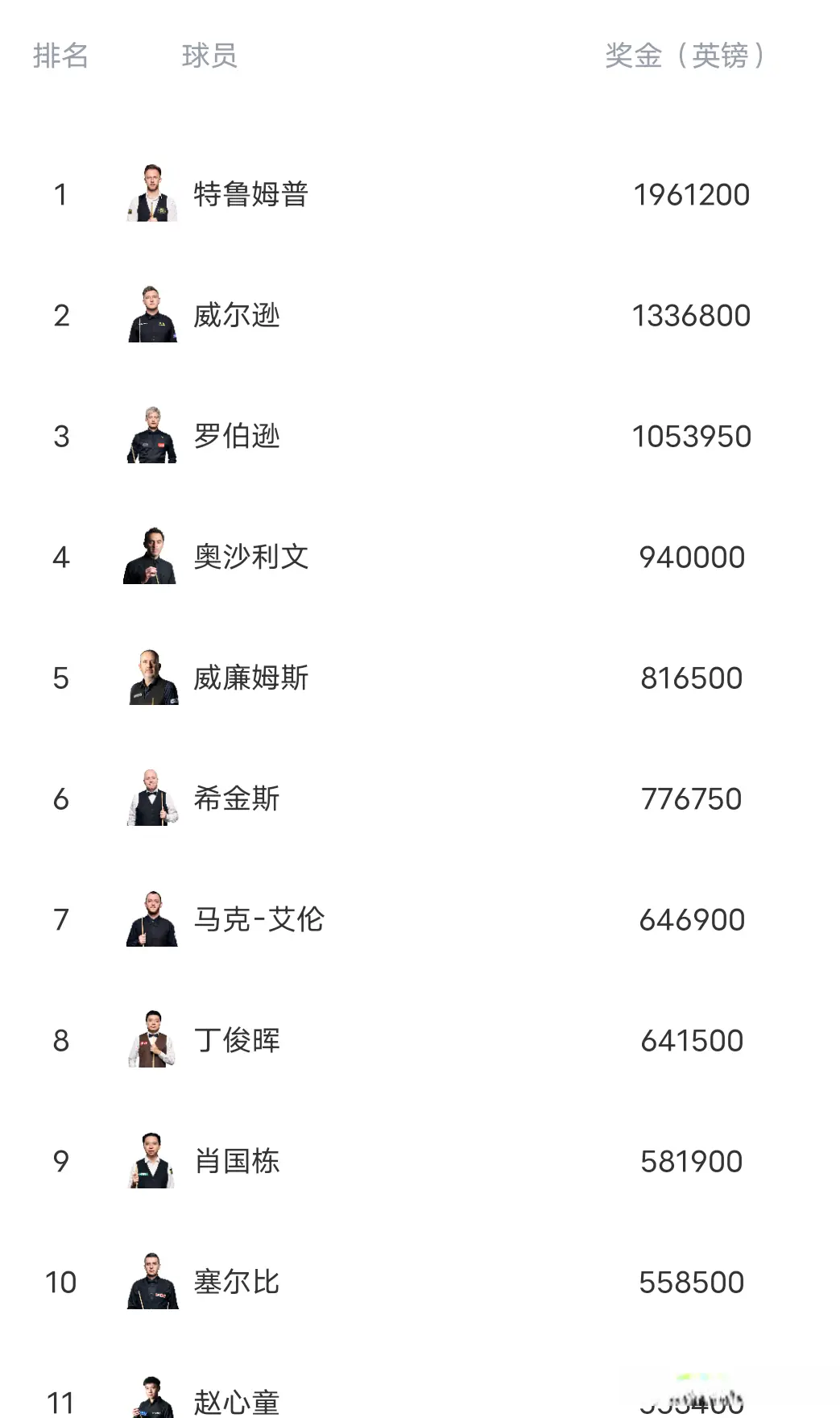Screen dimensions: 840x1418
Task: Click Selby's prize amount 558500
Action: (691, 1282)
